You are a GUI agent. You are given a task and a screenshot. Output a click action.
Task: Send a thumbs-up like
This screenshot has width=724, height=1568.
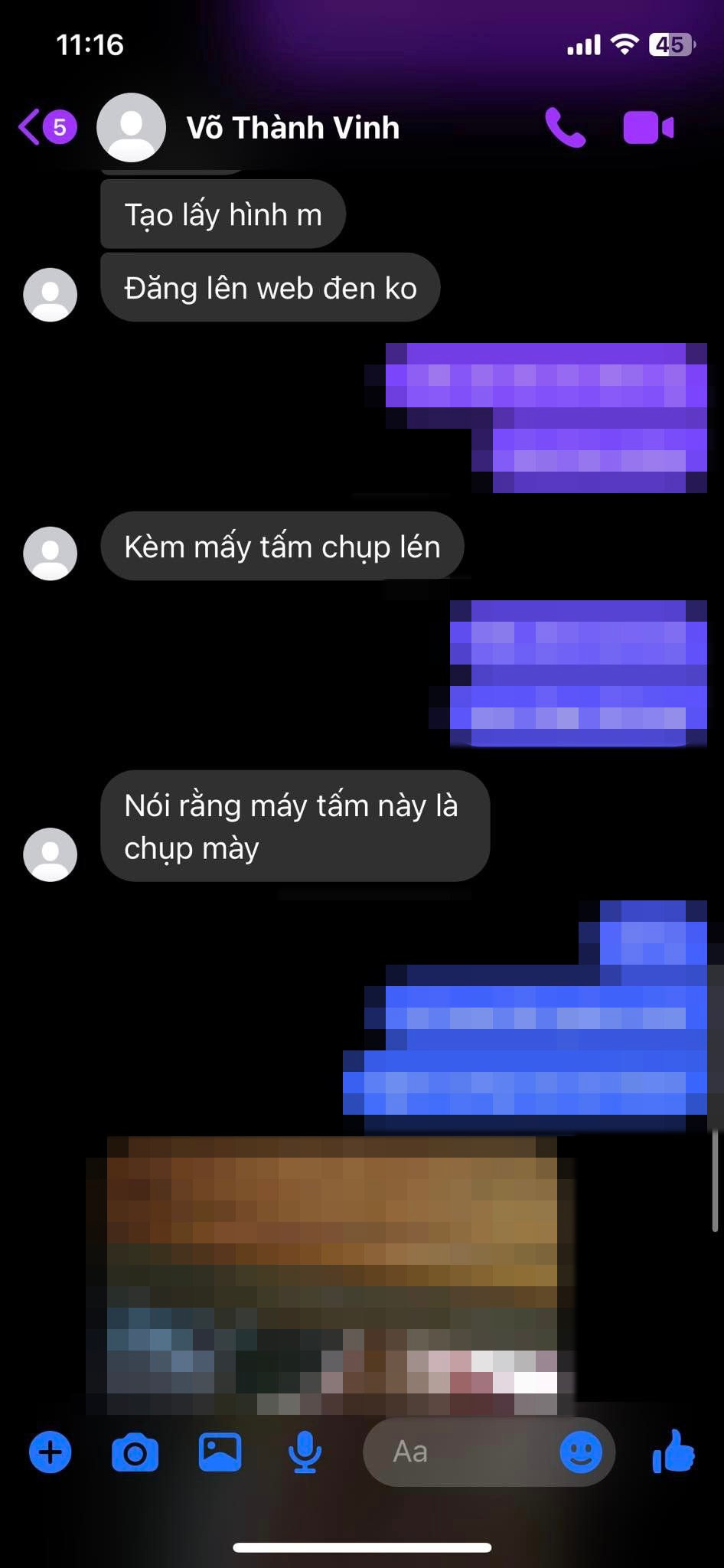point(673,1452)
